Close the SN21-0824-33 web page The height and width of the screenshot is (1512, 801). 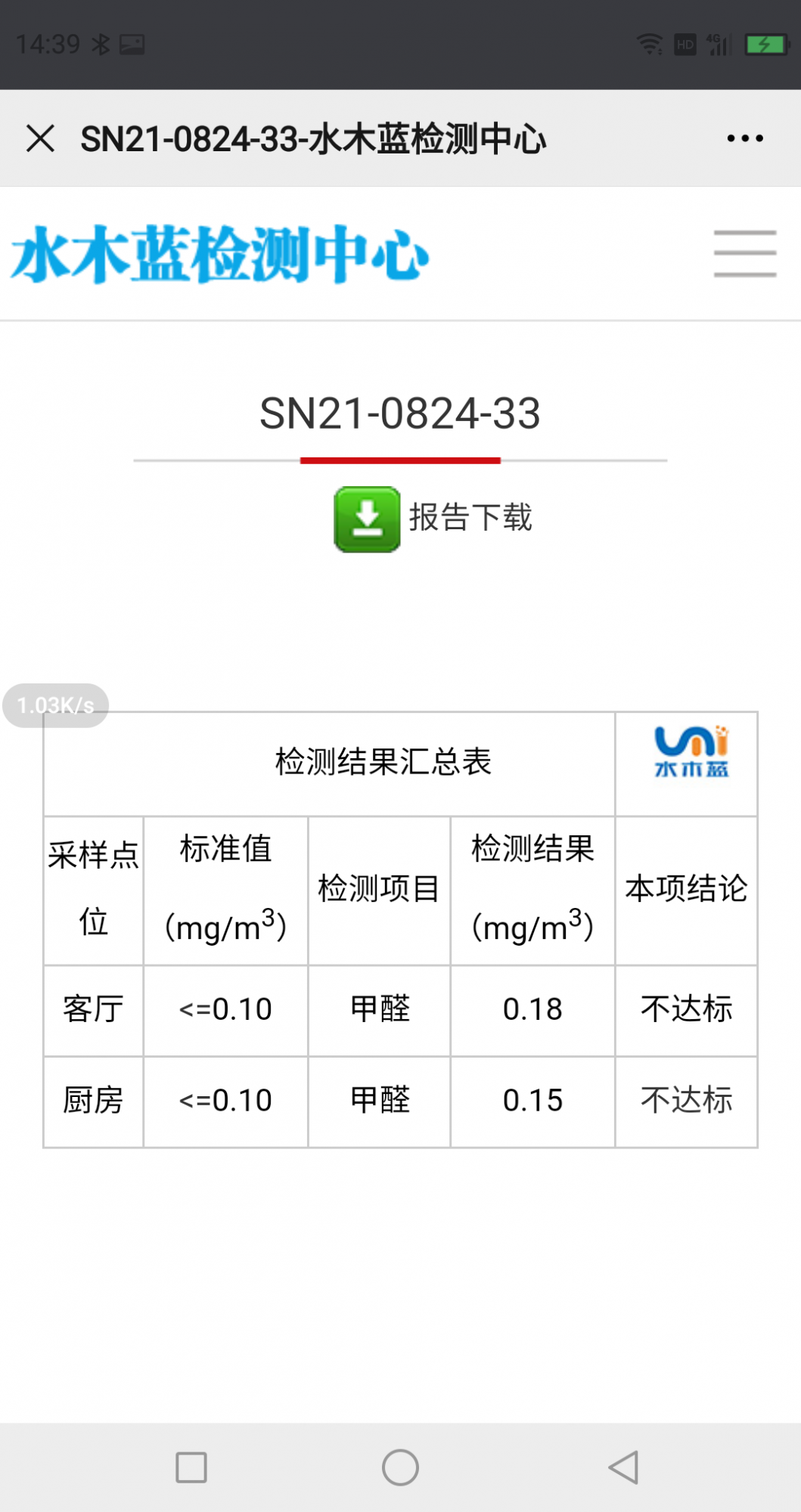point(40,139)
